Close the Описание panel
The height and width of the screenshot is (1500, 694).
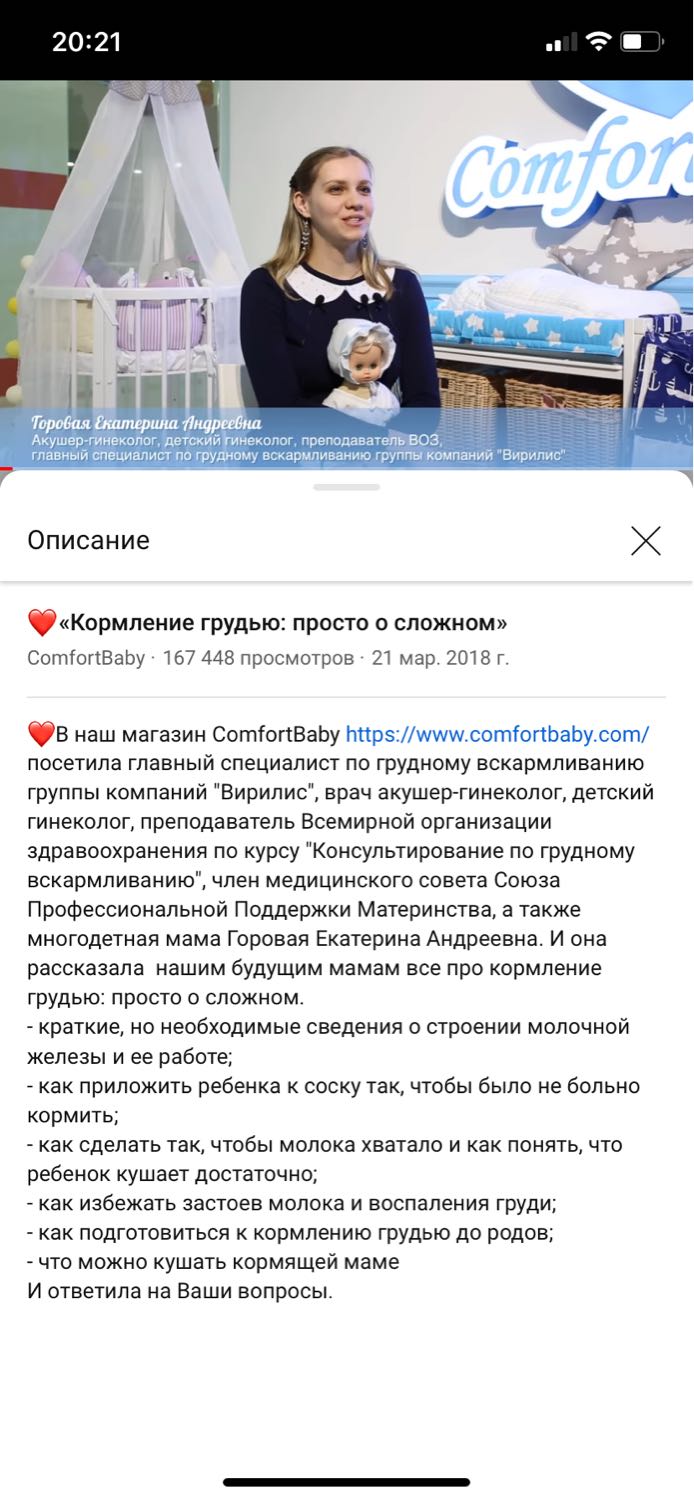(x=646, y=541)
